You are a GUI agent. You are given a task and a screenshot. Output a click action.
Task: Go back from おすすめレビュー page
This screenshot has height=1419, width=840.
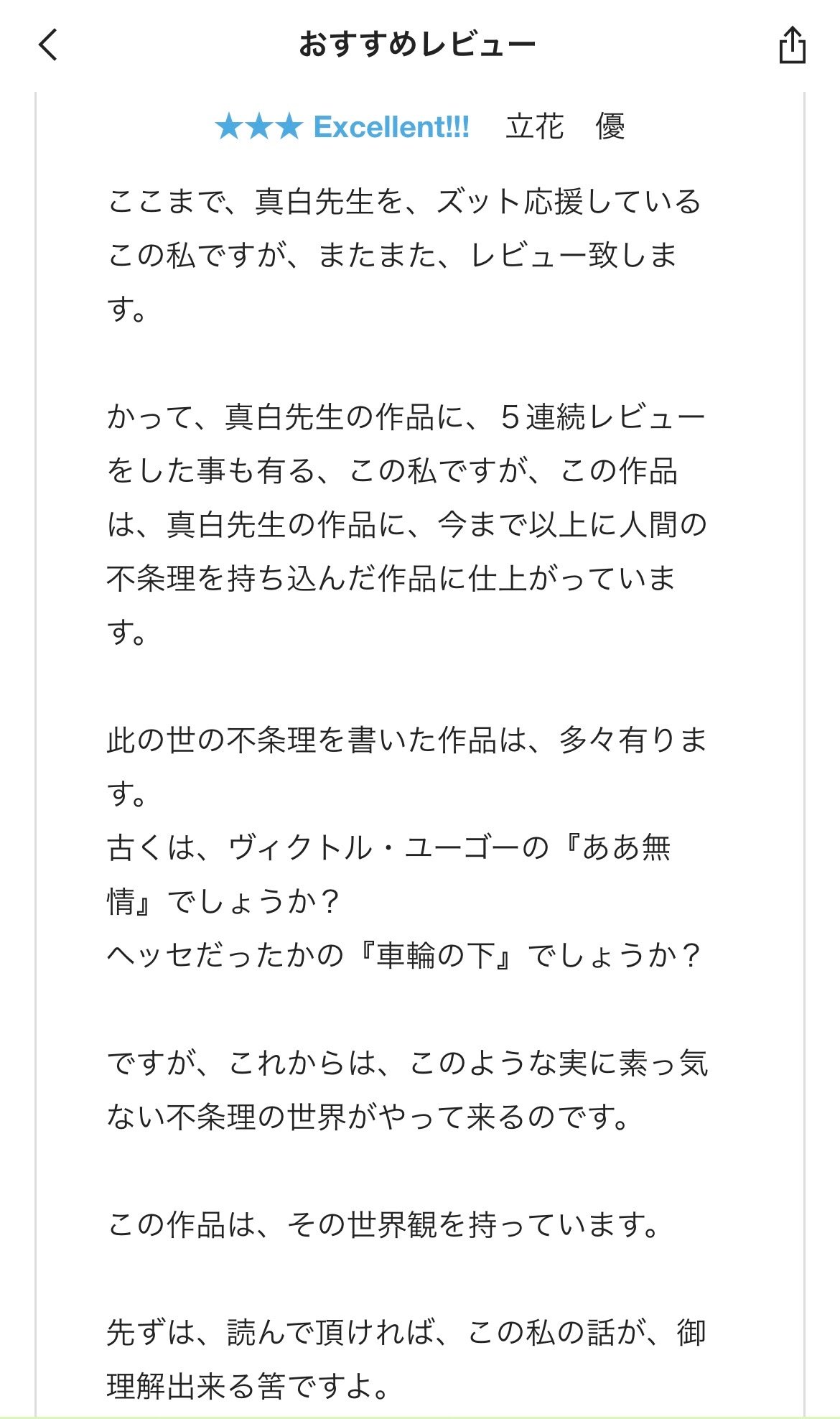click(x=48, y=45)
